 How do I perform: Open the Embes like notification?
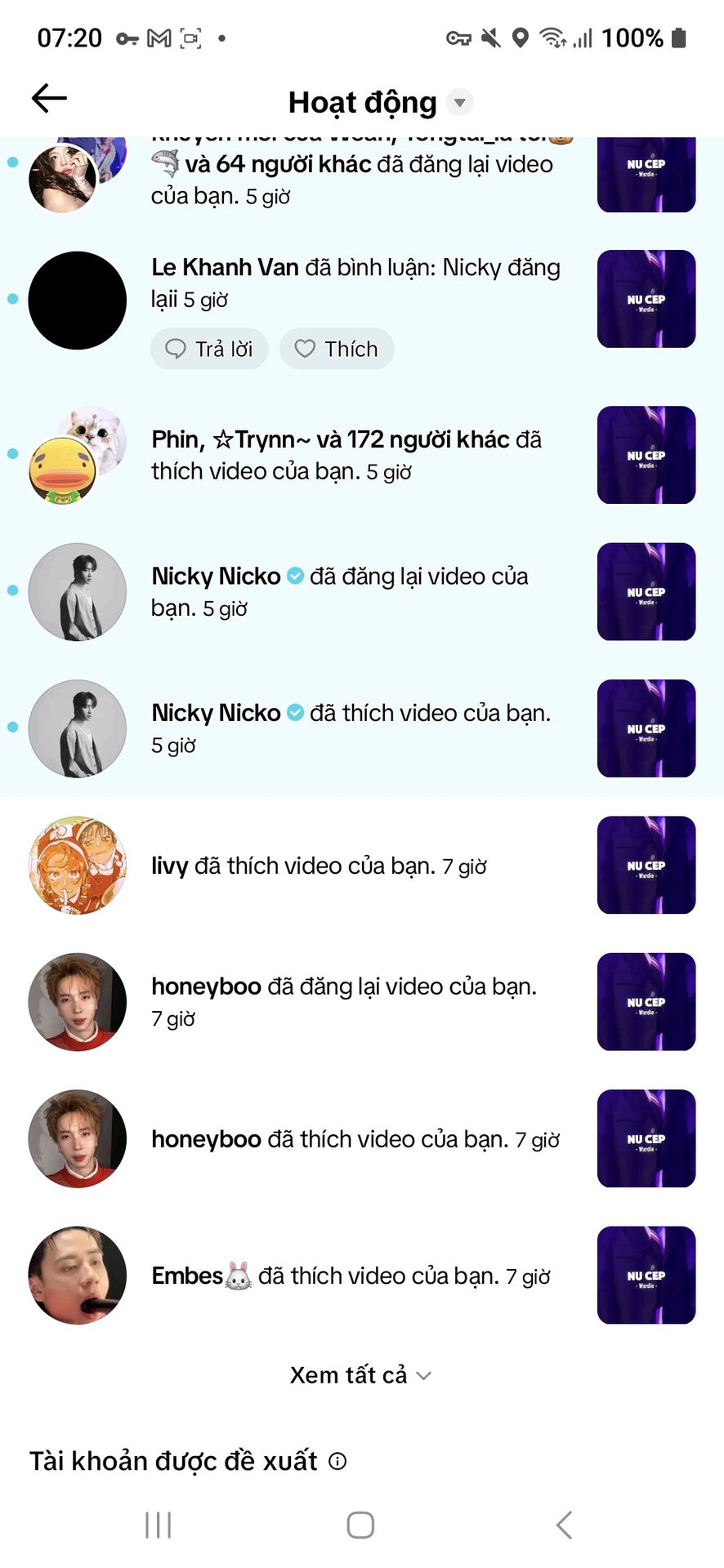[362, 1275]
